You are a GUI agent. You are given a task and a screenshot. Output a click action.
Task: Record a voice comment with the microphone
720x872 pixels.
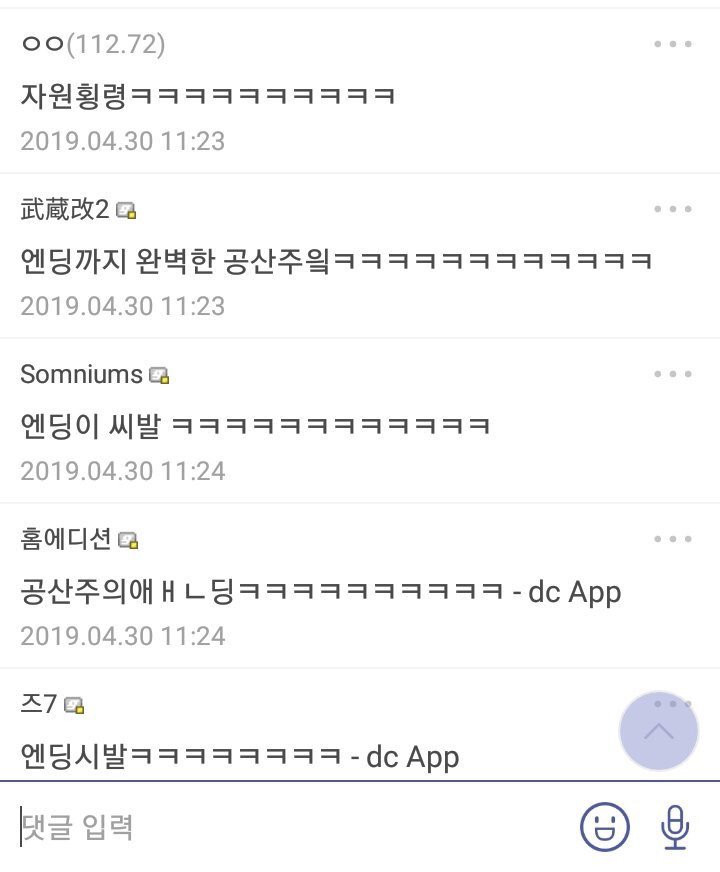[675, 827]
